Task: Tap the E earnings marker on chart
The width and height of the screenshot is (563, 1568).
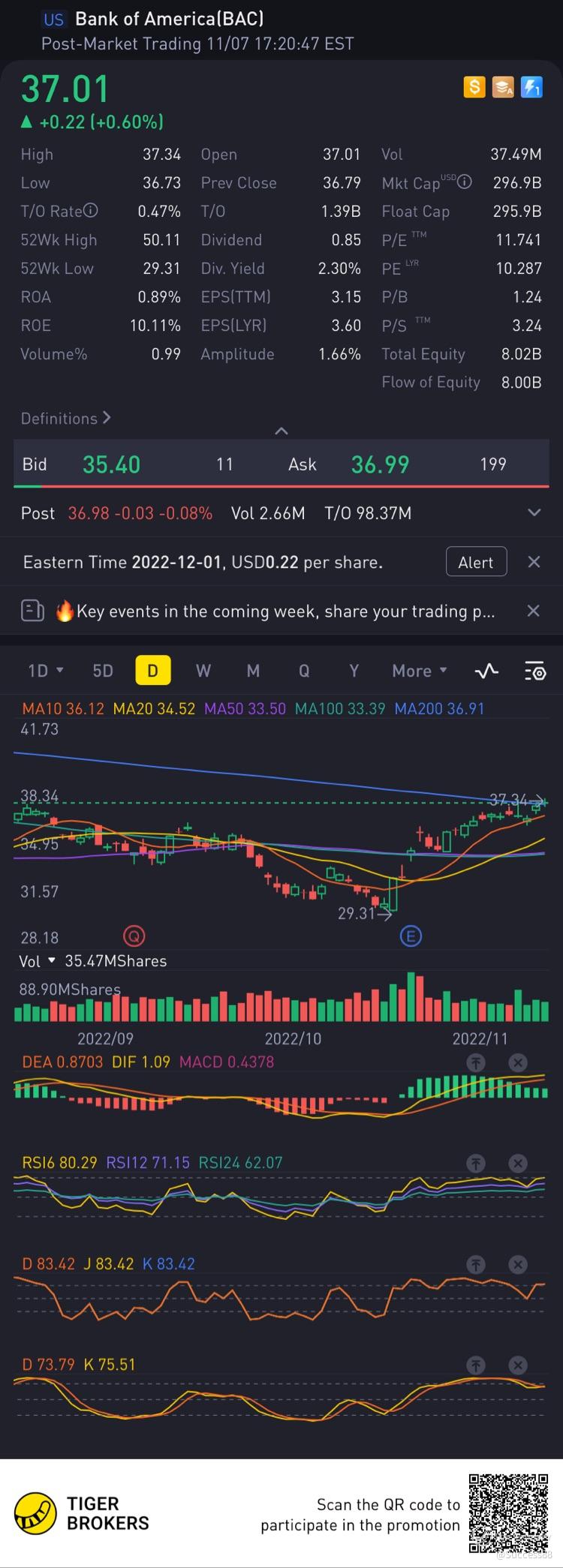Action: click(x=411, y=936)
